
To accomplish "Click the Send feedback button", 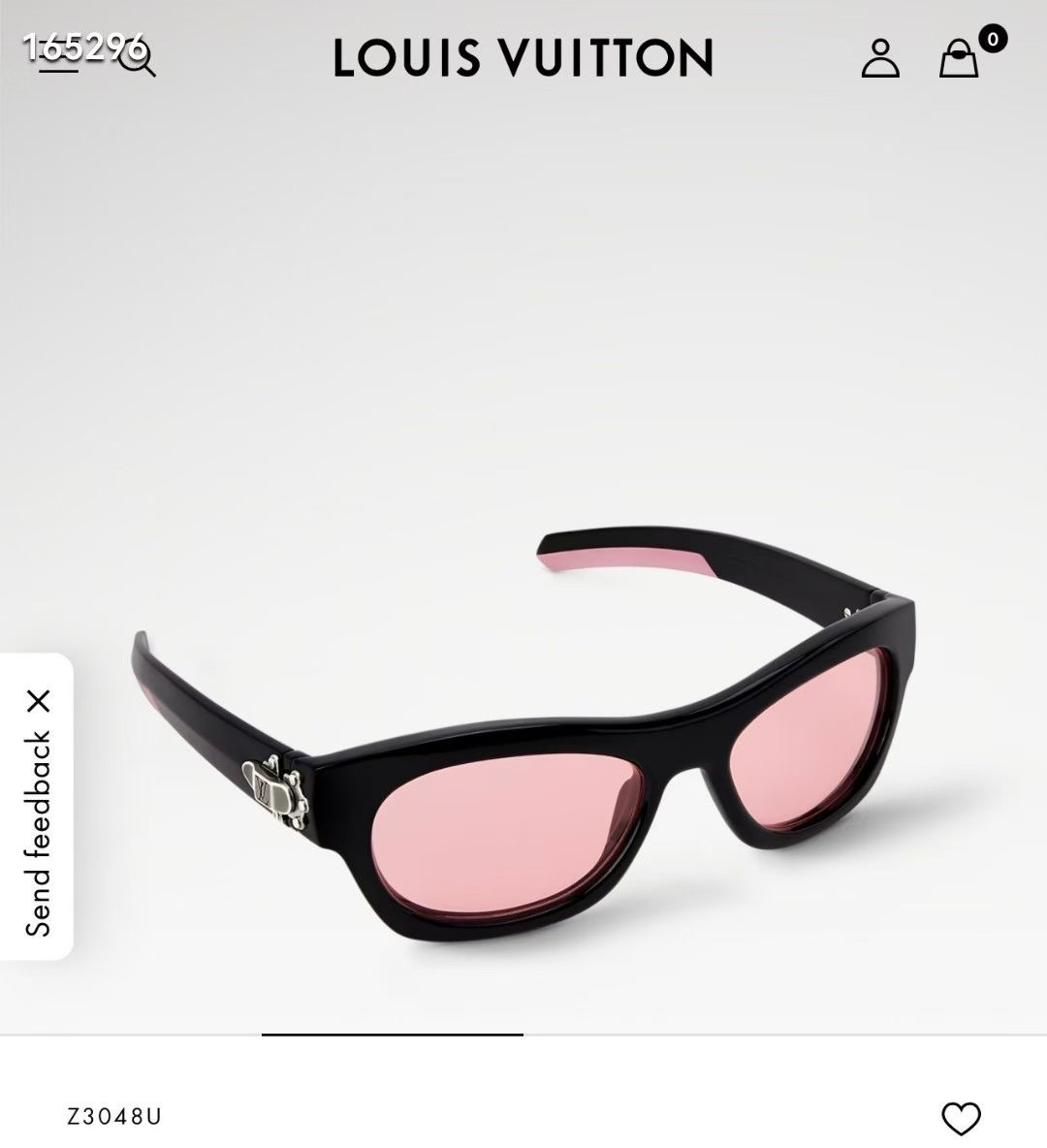I will click(x=39, y=834).
